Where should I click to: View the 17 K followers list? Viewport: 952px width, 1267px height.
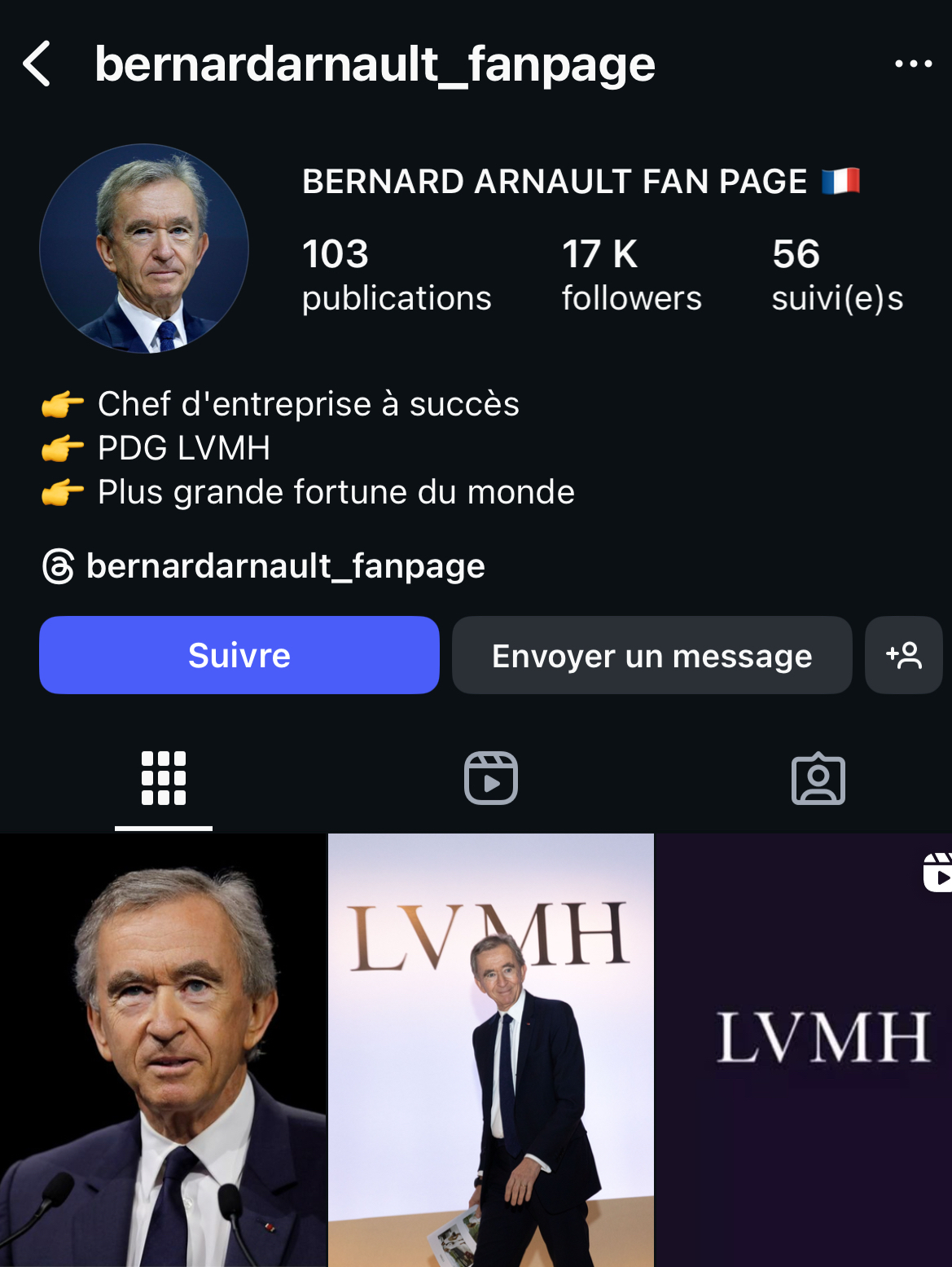(x=631, y=275)
